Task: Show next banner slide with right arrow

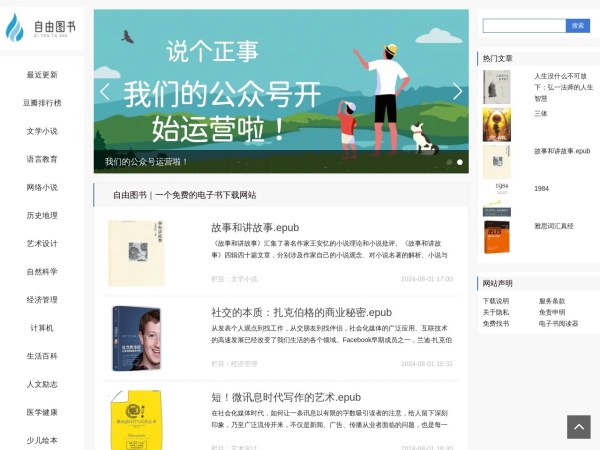Action: pos(457,92)
